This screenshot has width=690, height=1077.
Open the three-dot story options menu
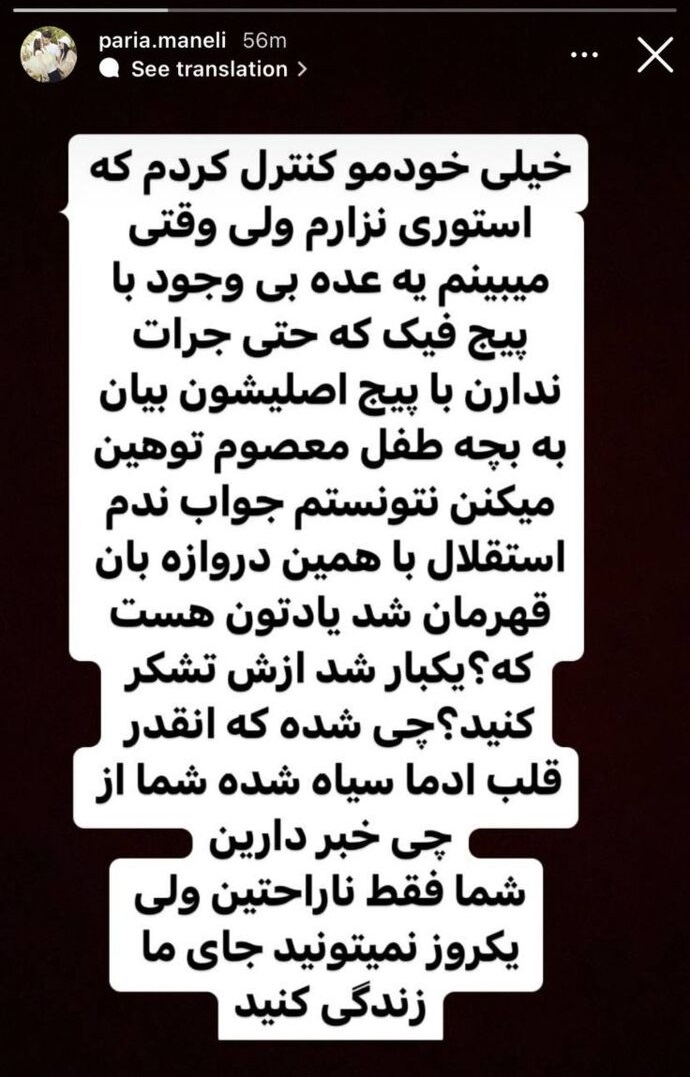[584, 55]
